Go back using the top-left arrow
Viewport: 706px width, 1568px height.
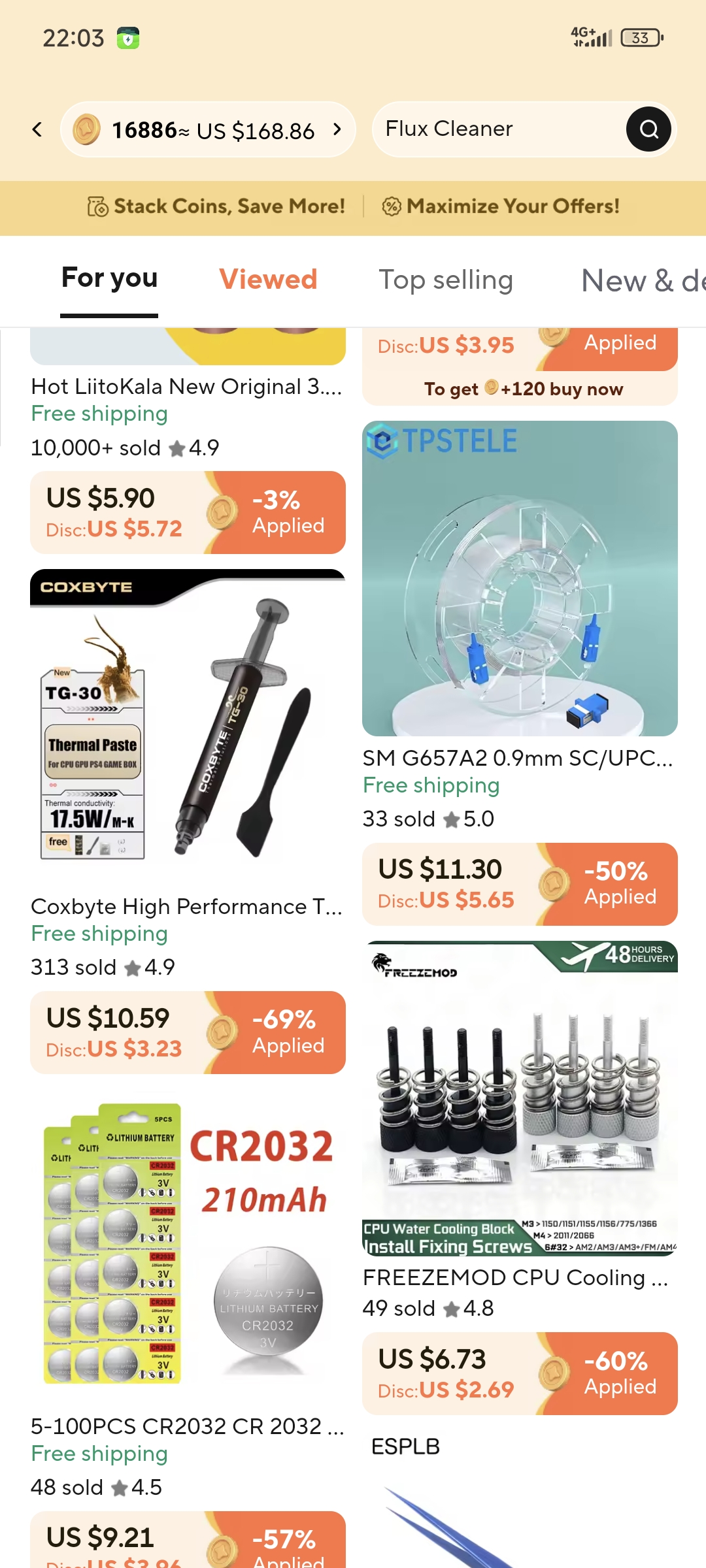coord(37,129)
